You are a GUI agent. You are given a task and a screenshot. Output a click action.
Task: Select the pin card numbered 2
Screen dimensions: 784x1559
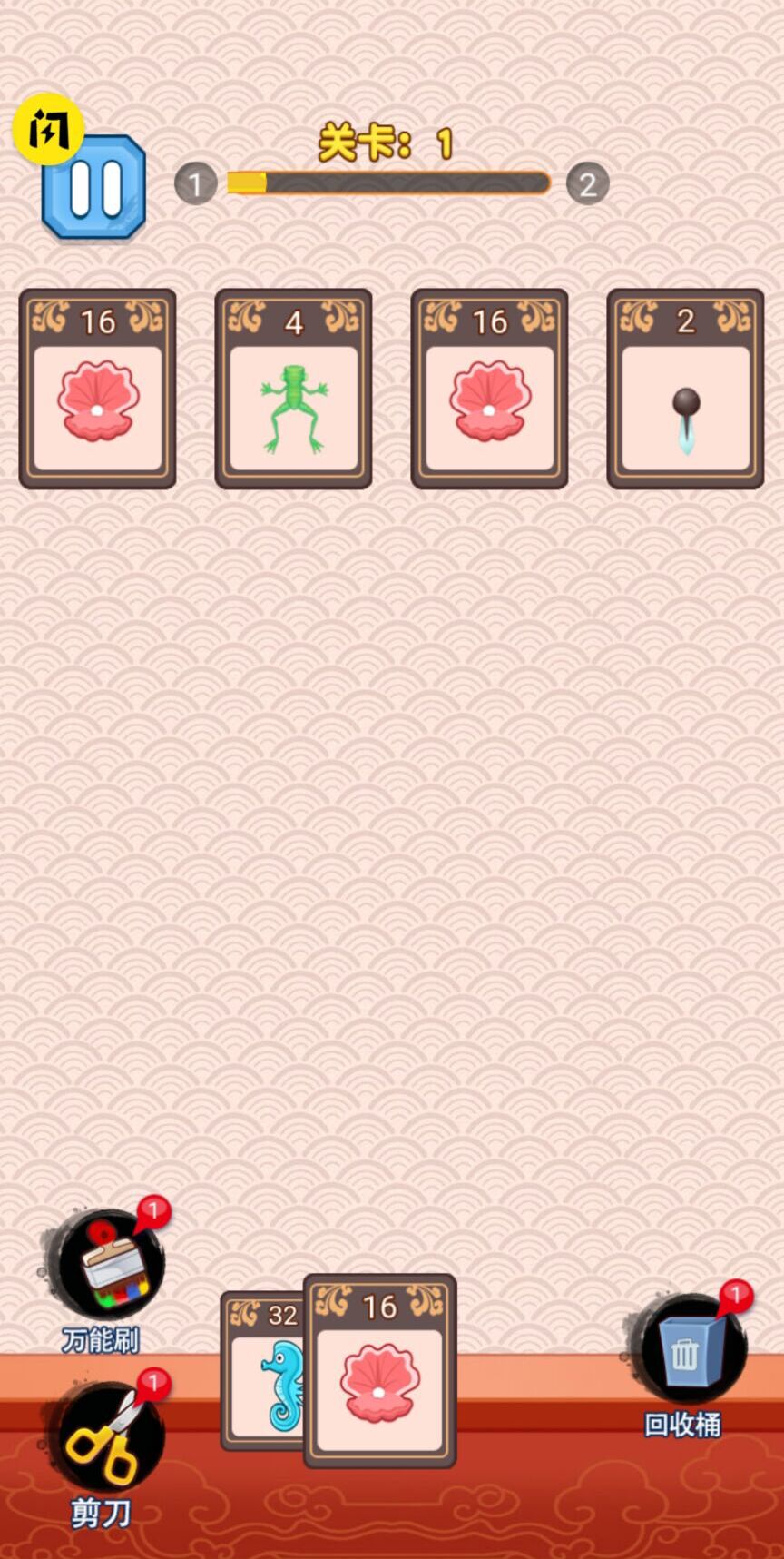point(685,389)
